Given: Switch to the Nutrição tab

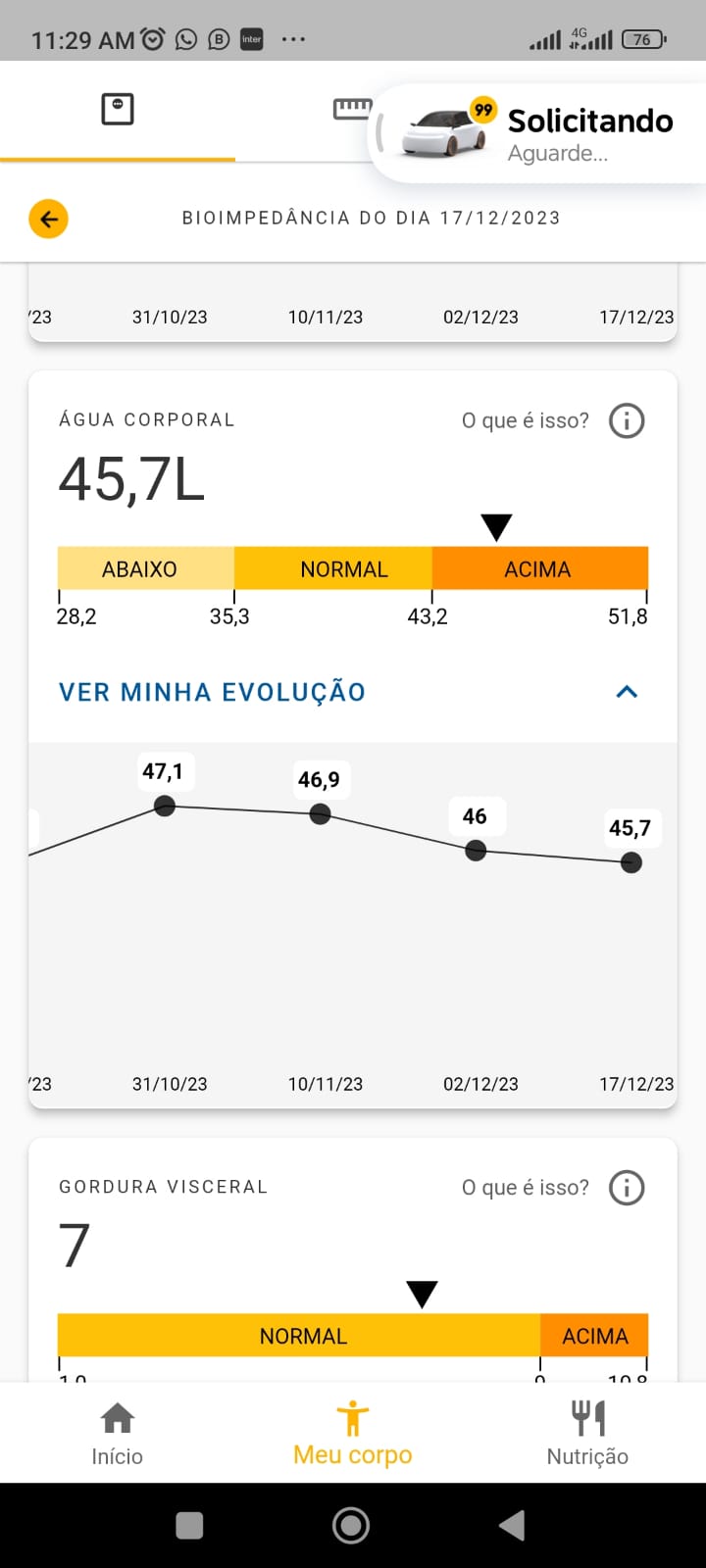Looking at the screenshot, I should (x=587, y=1433).
